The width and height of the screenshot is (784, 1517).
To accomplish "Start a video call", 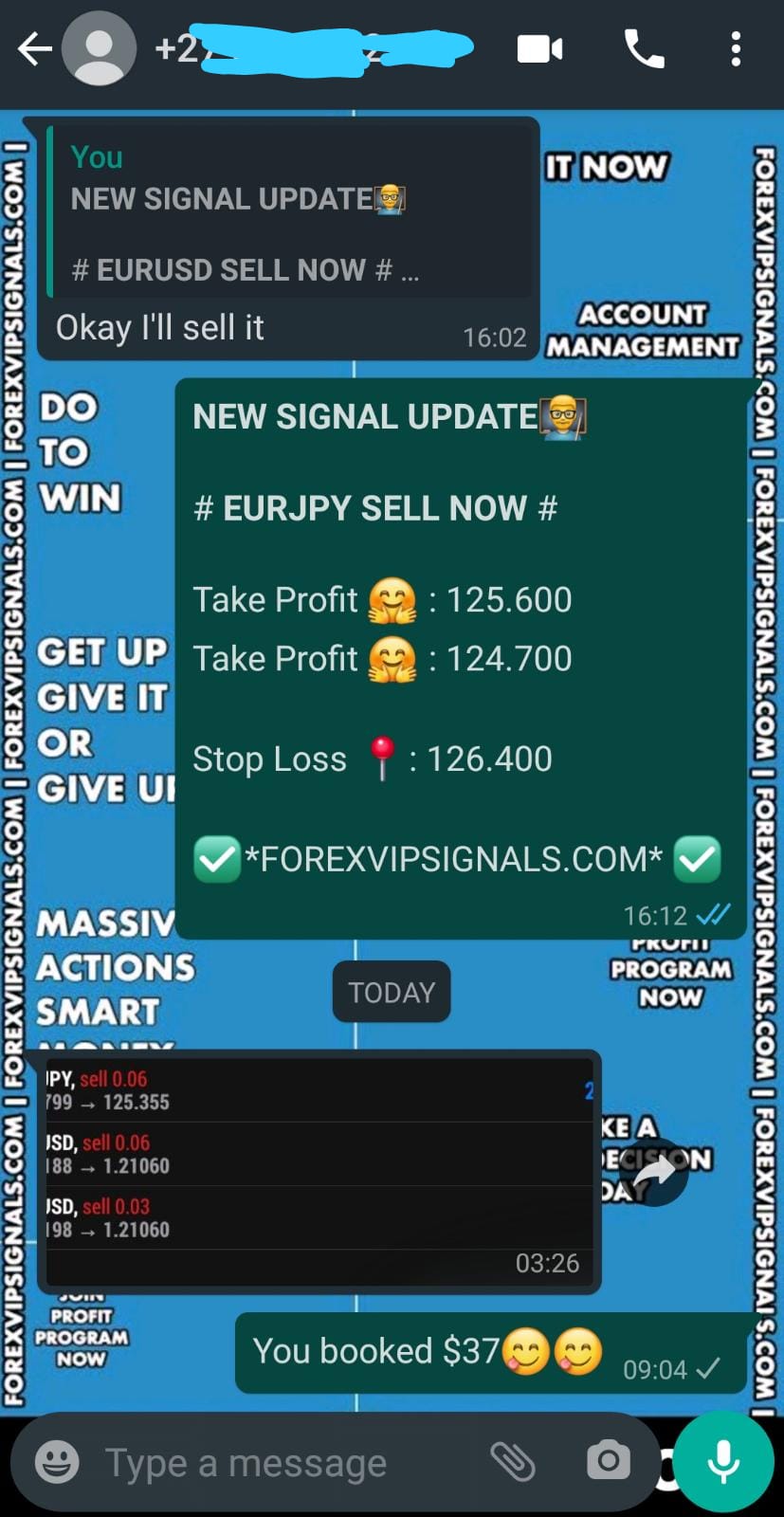I will click(539, 49).
